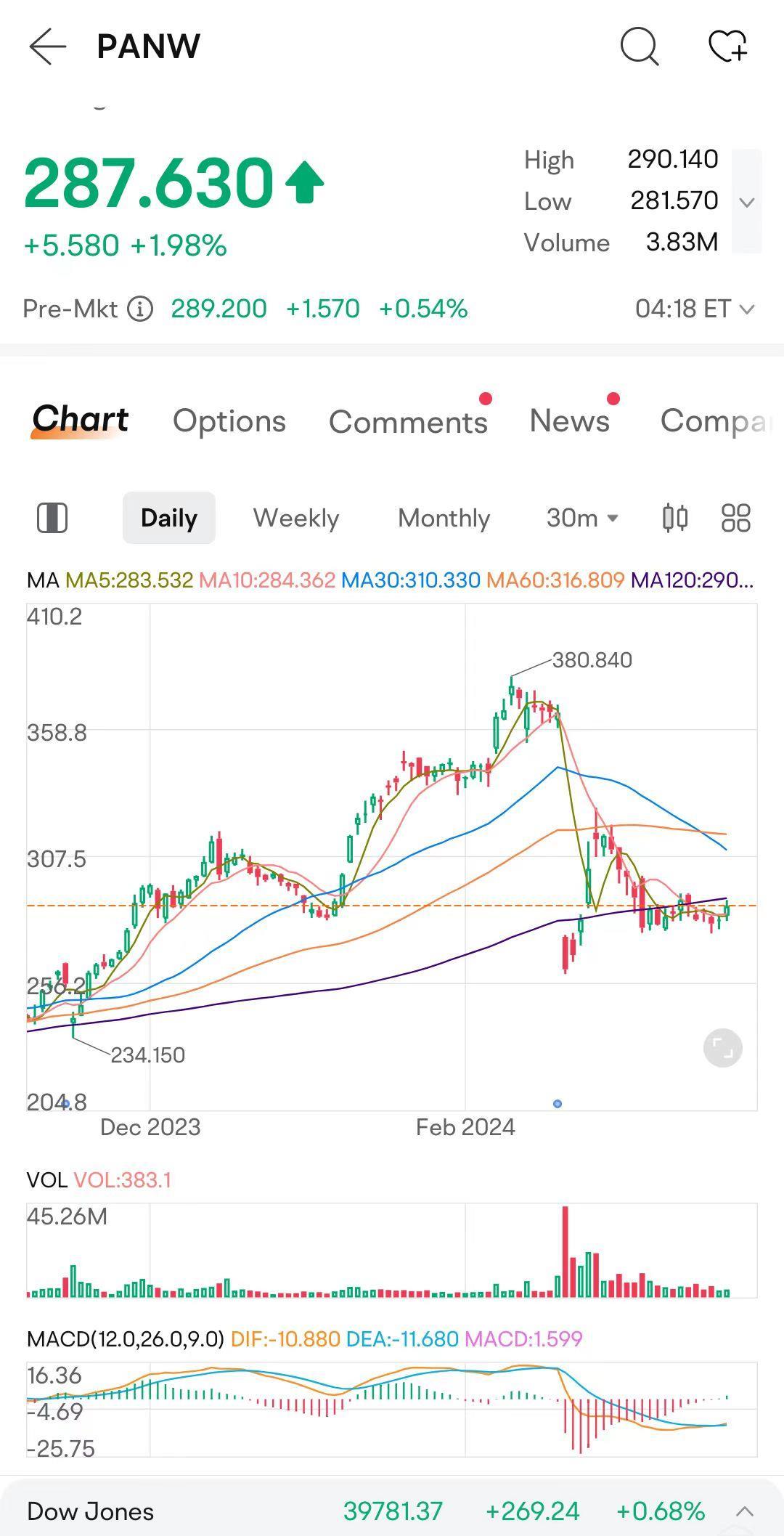Open the search magnifier icon
784x1536 pixels.
(640, 47)
